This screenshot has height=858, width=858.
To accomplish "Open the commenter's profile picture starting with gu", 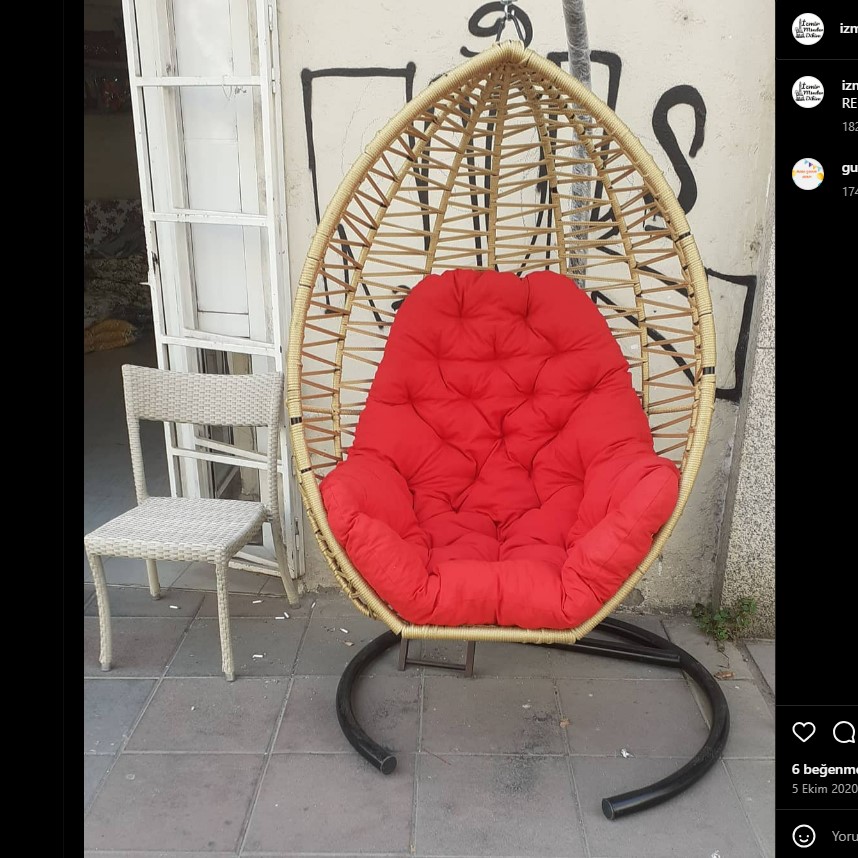I will [x=808, y=174].
